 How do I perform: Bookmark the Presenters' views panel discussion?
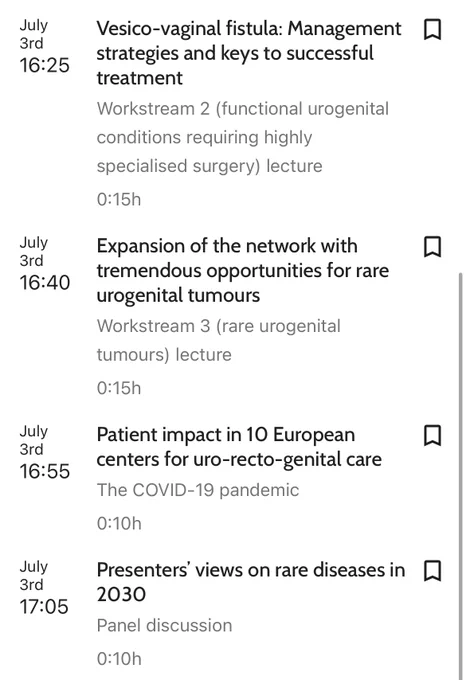pos(432,571)
